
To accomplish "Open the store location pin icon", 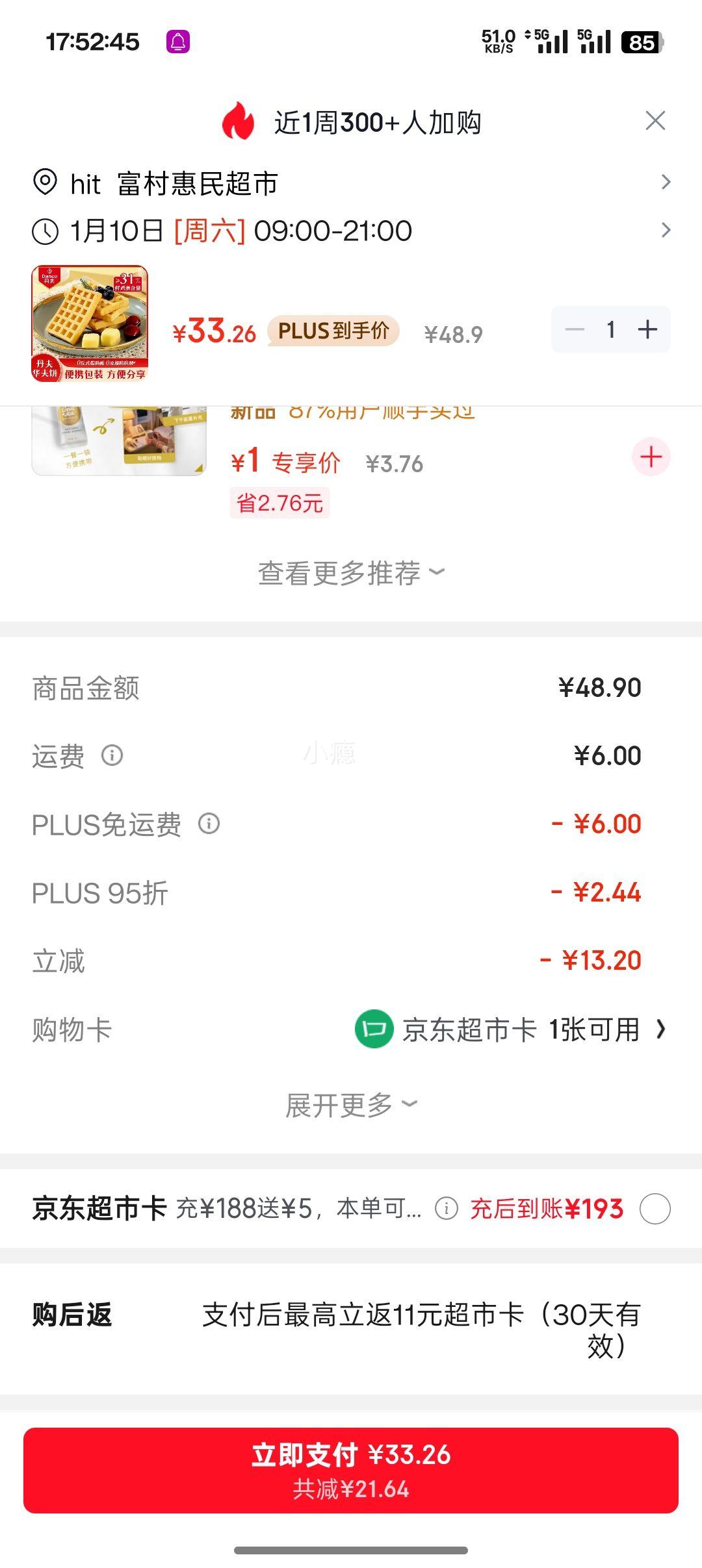I will tap(44, 183).
